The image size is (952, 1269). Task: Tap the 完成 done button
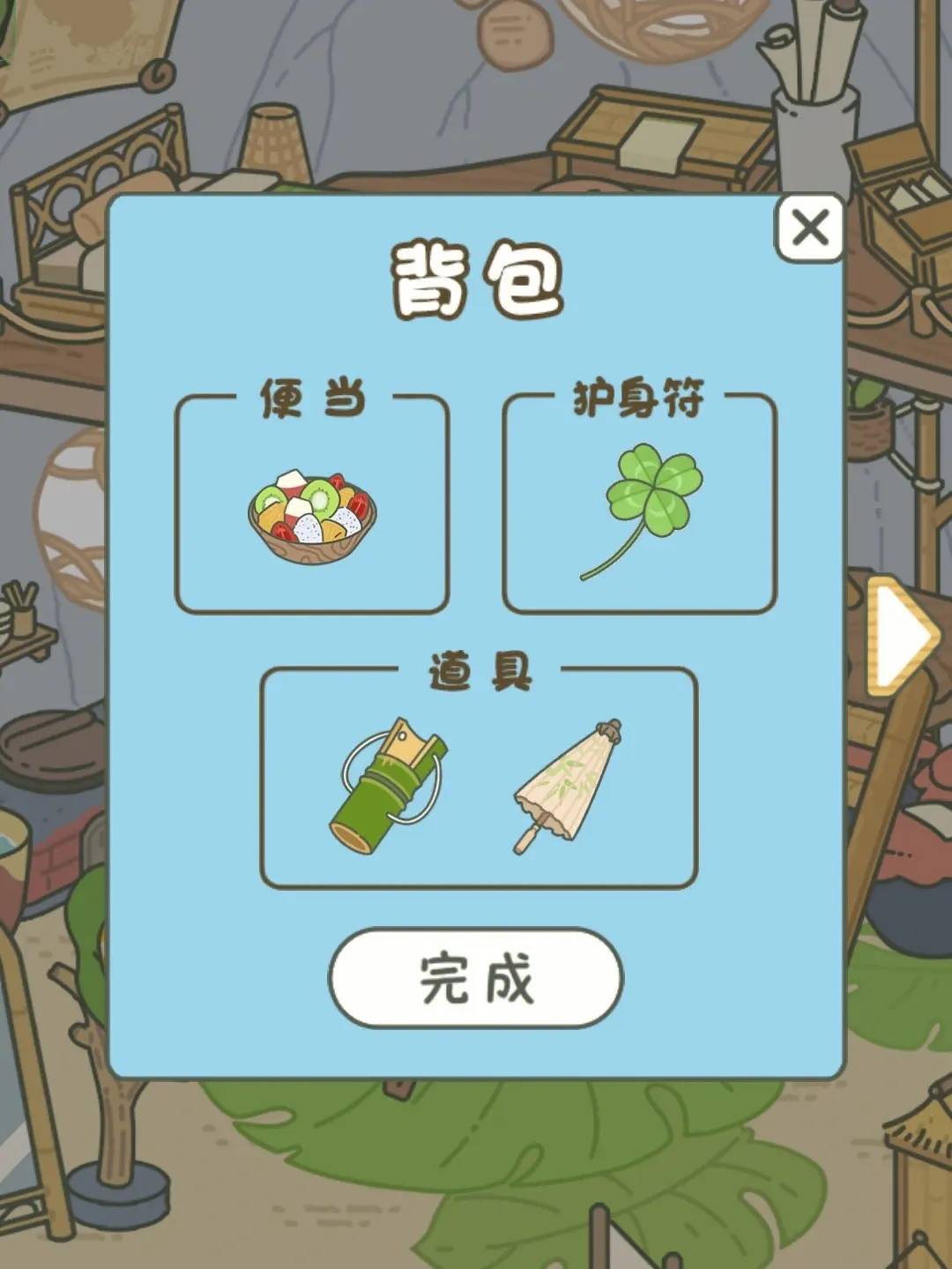point(476,978)
